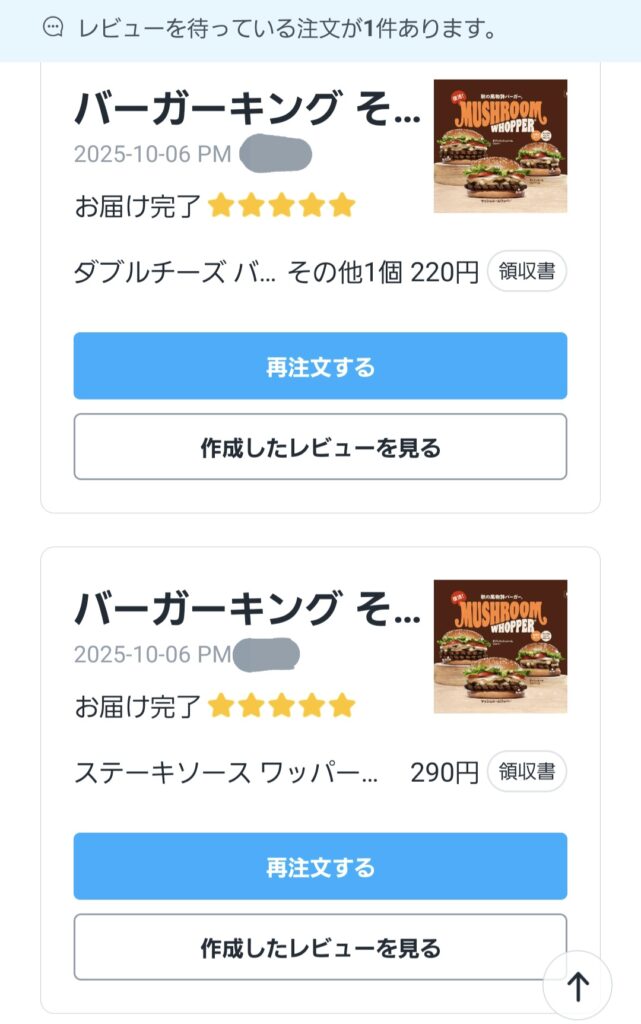Open store image on the 220円 order

pos(500,146)
